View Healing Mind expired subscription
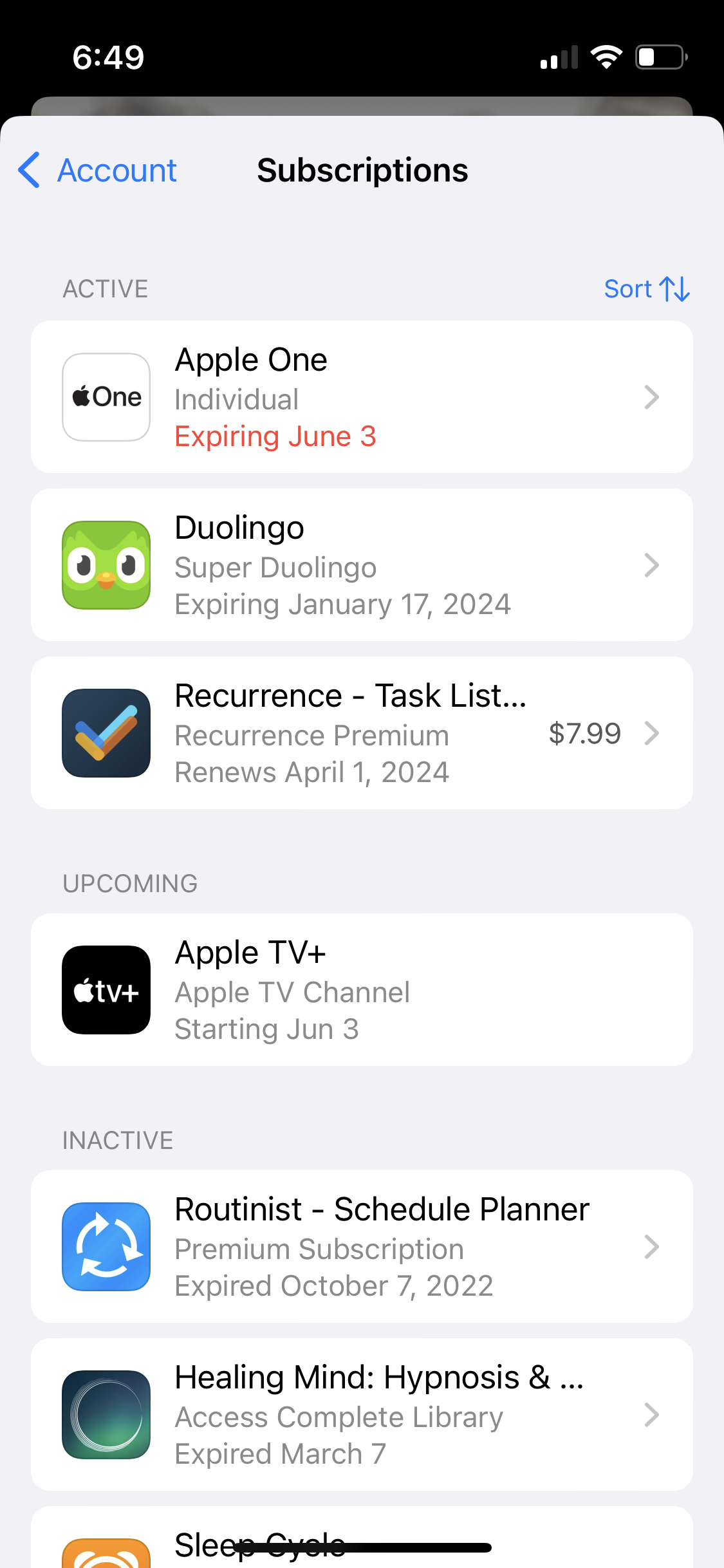 [362, 1415]
